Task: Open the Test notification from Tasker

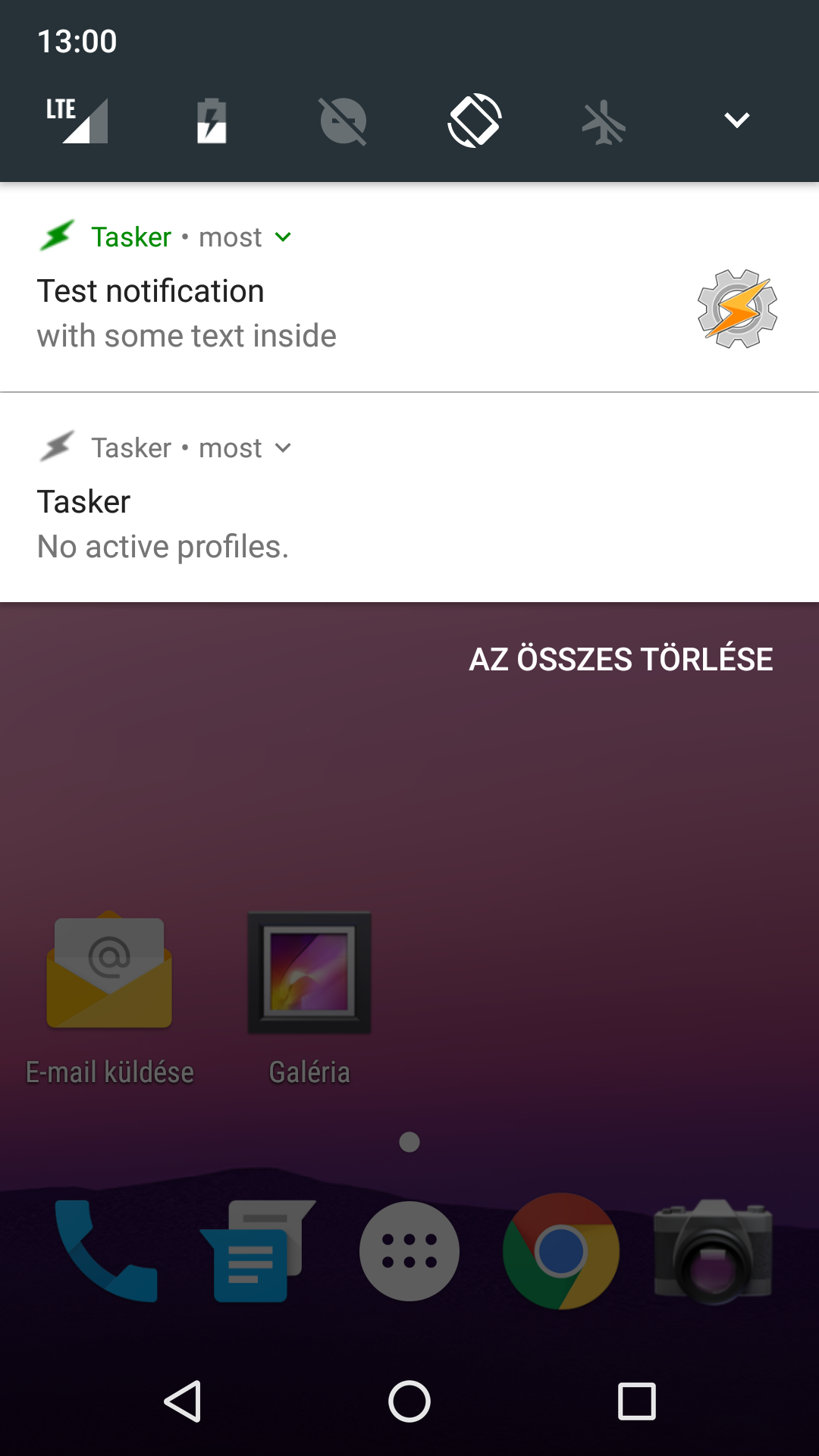Action: pos(303,312)
